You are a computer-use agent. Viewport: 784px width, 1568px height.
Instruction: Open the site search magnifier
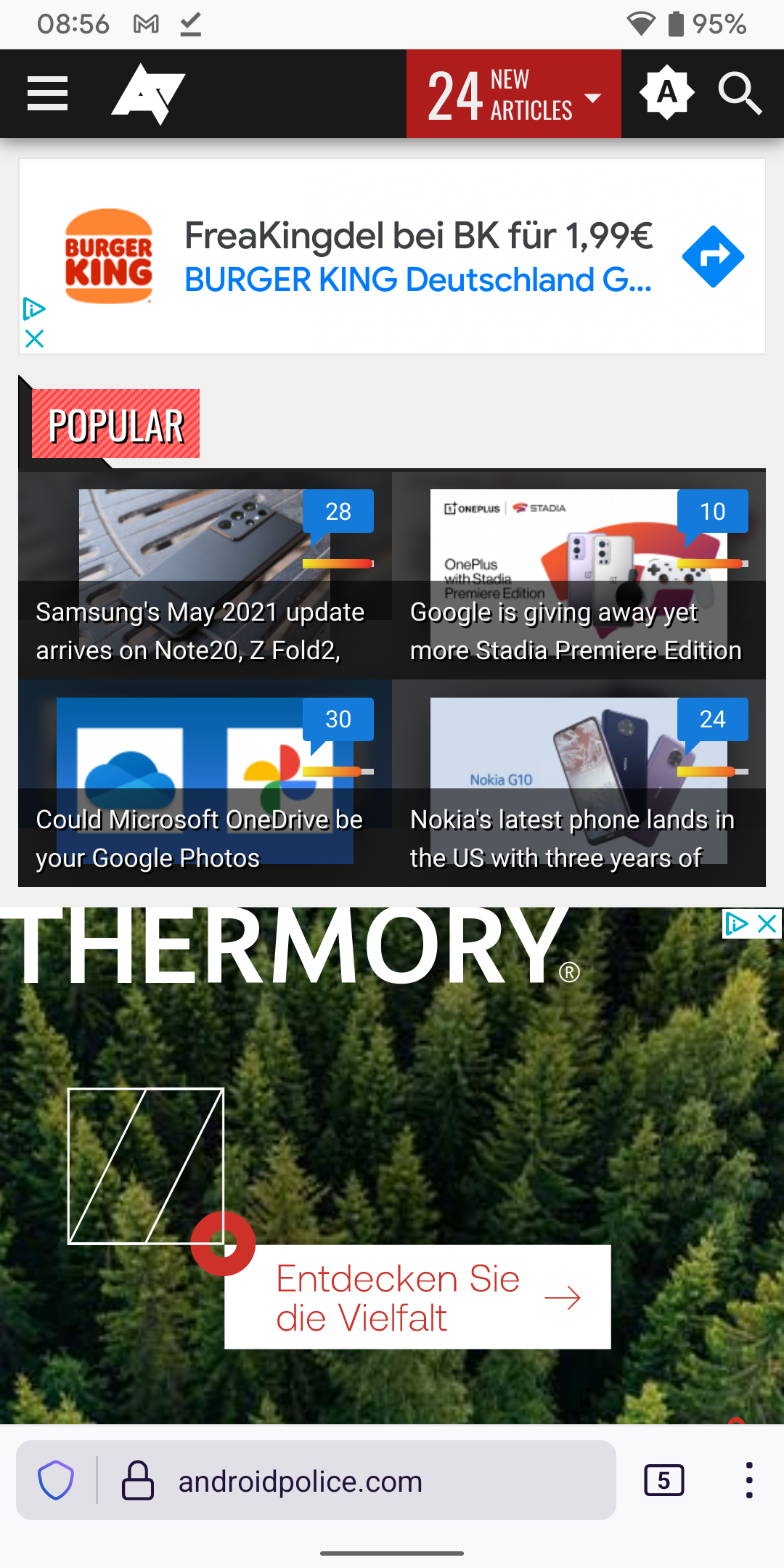pyautogui.click(x=739, y=94)
